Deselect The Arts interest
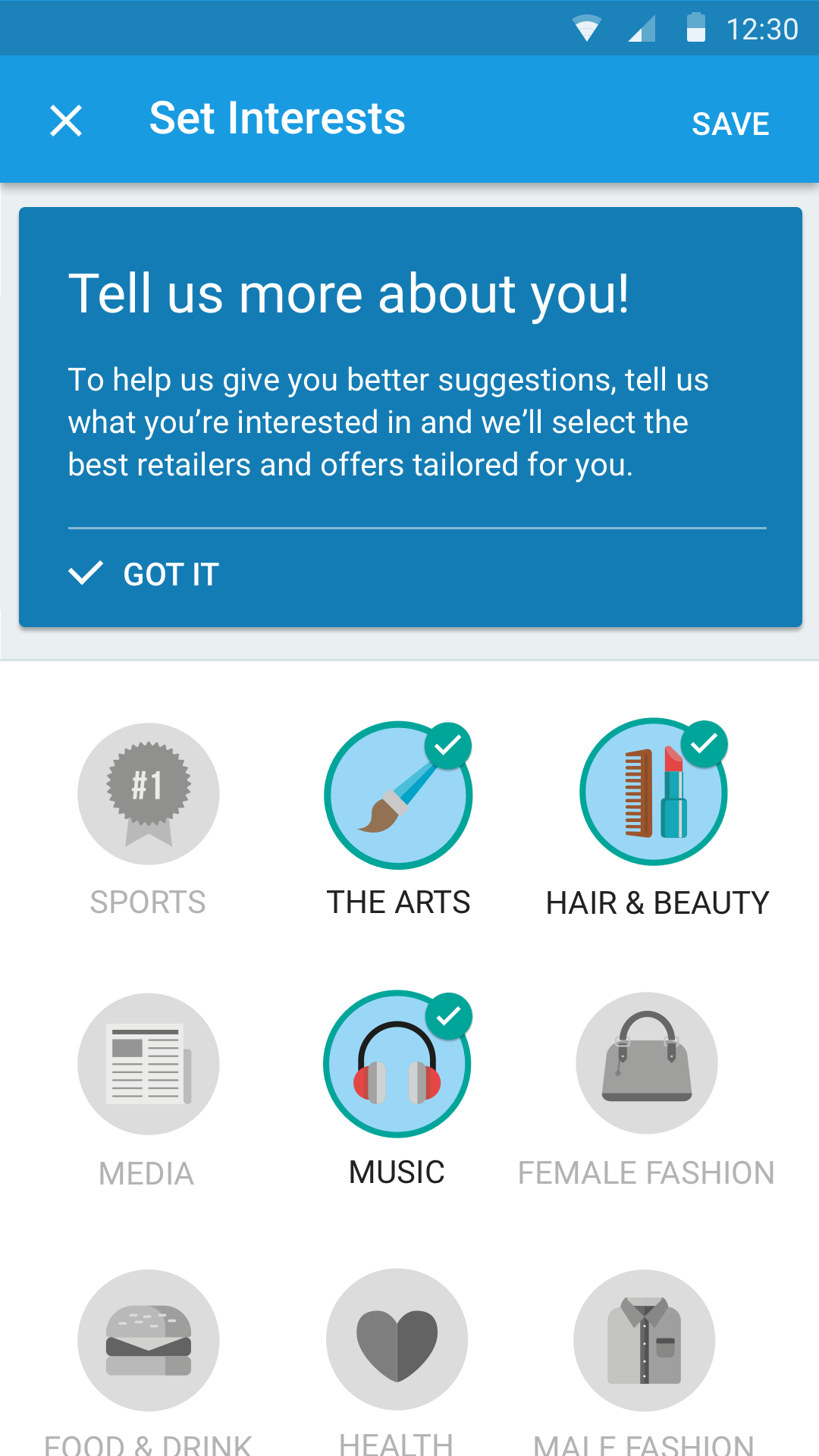 tap(398, 795)
